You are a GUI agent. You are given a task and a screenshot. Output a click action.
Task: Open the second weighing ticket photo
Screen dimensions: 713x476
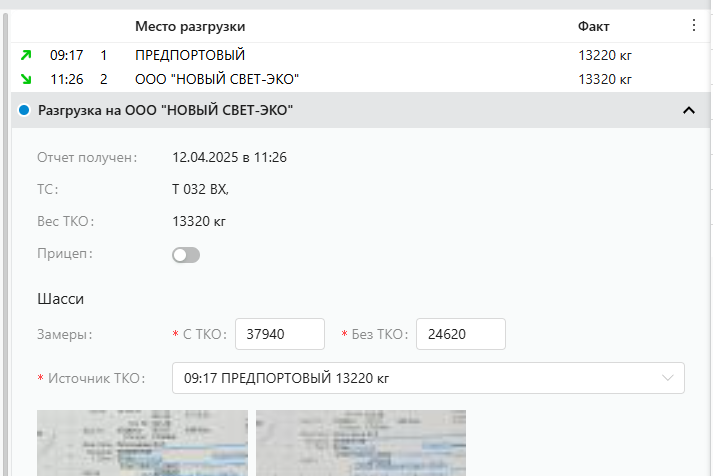coord(361,443)
